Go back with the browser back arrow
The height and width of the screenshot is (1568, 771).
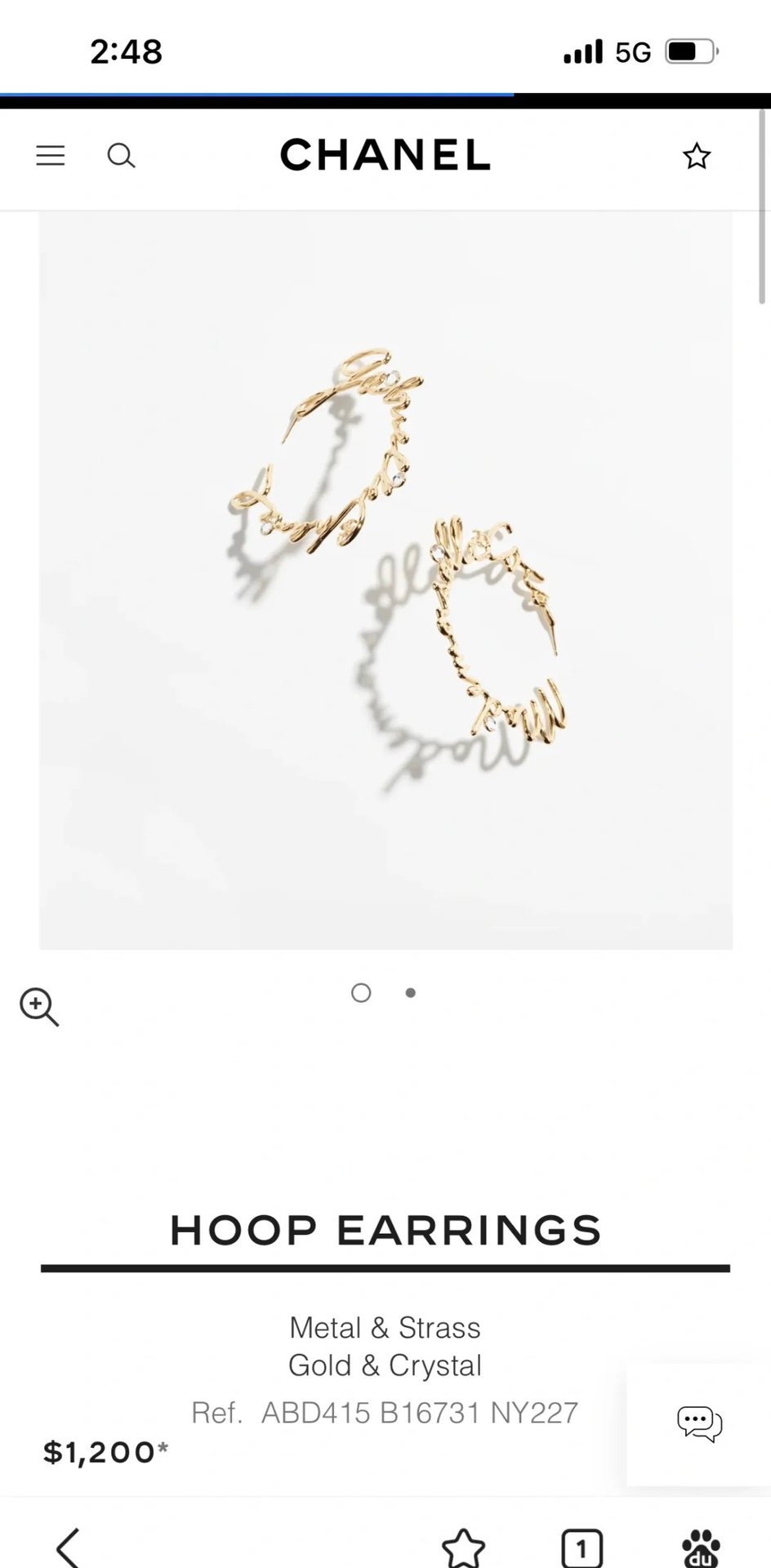[68, 1548]
